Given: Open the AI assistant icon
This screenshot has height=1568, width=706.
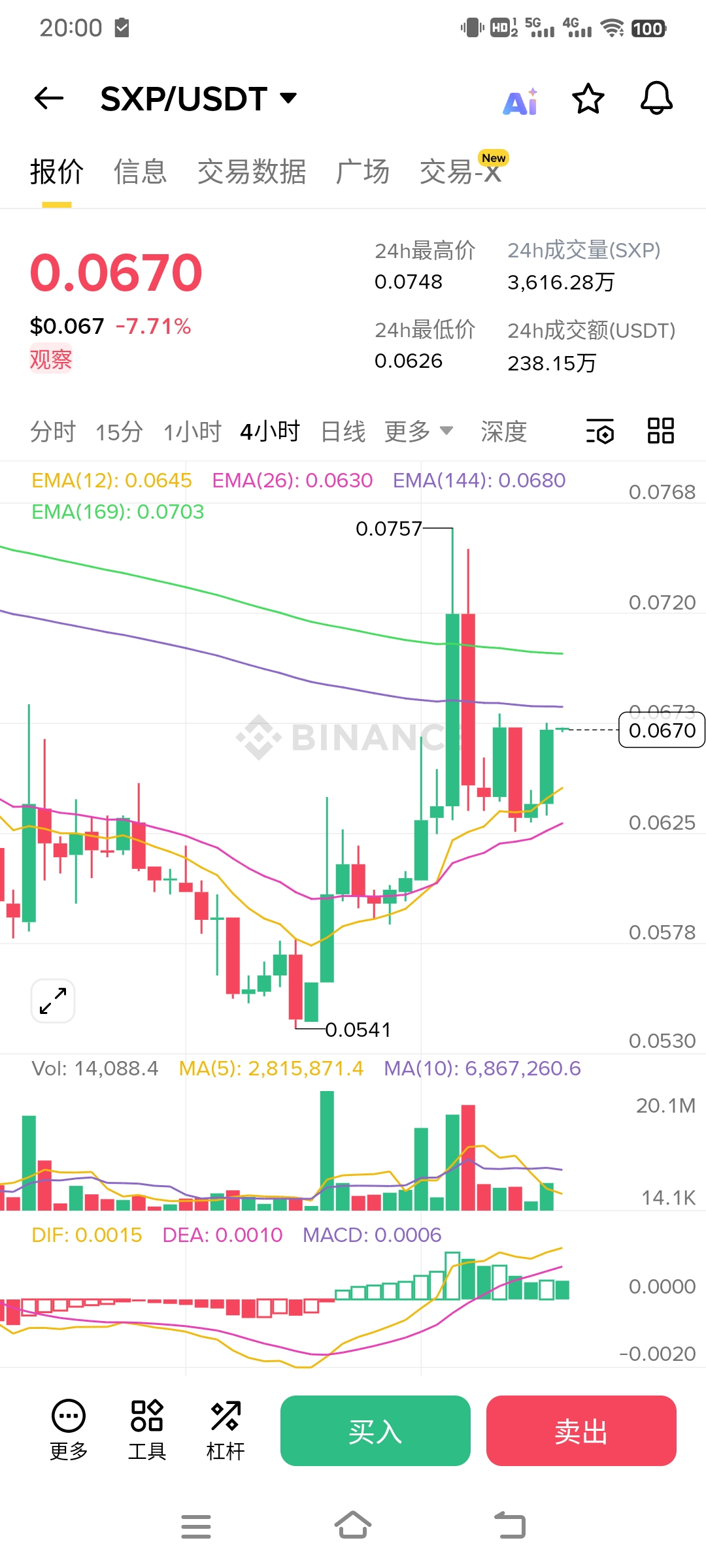Looking at the screenshot, I should point(520,101).
